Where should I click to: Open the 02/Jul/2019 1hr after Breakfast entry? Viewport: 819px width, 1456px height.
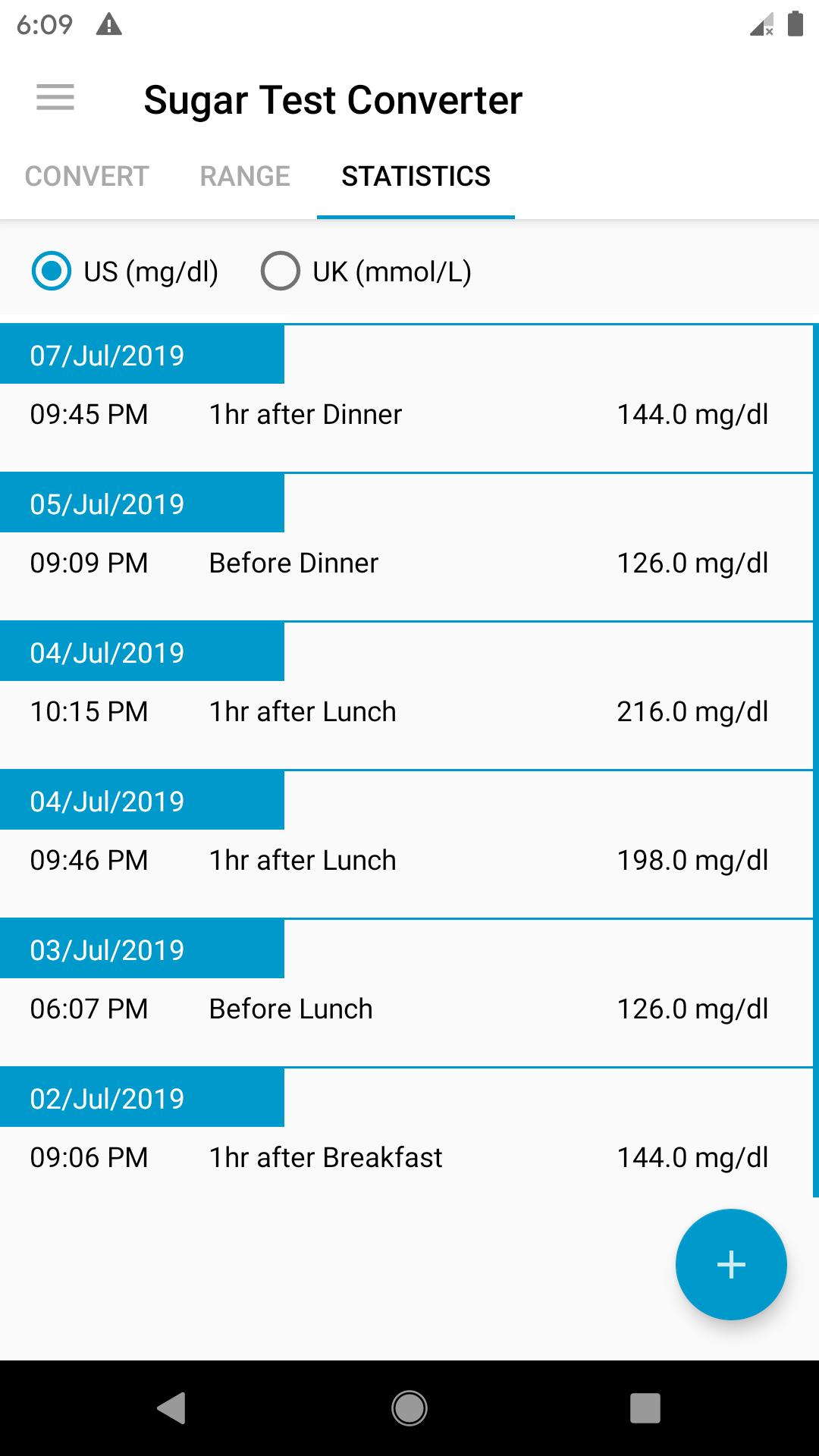click(x=406, y=1133)
